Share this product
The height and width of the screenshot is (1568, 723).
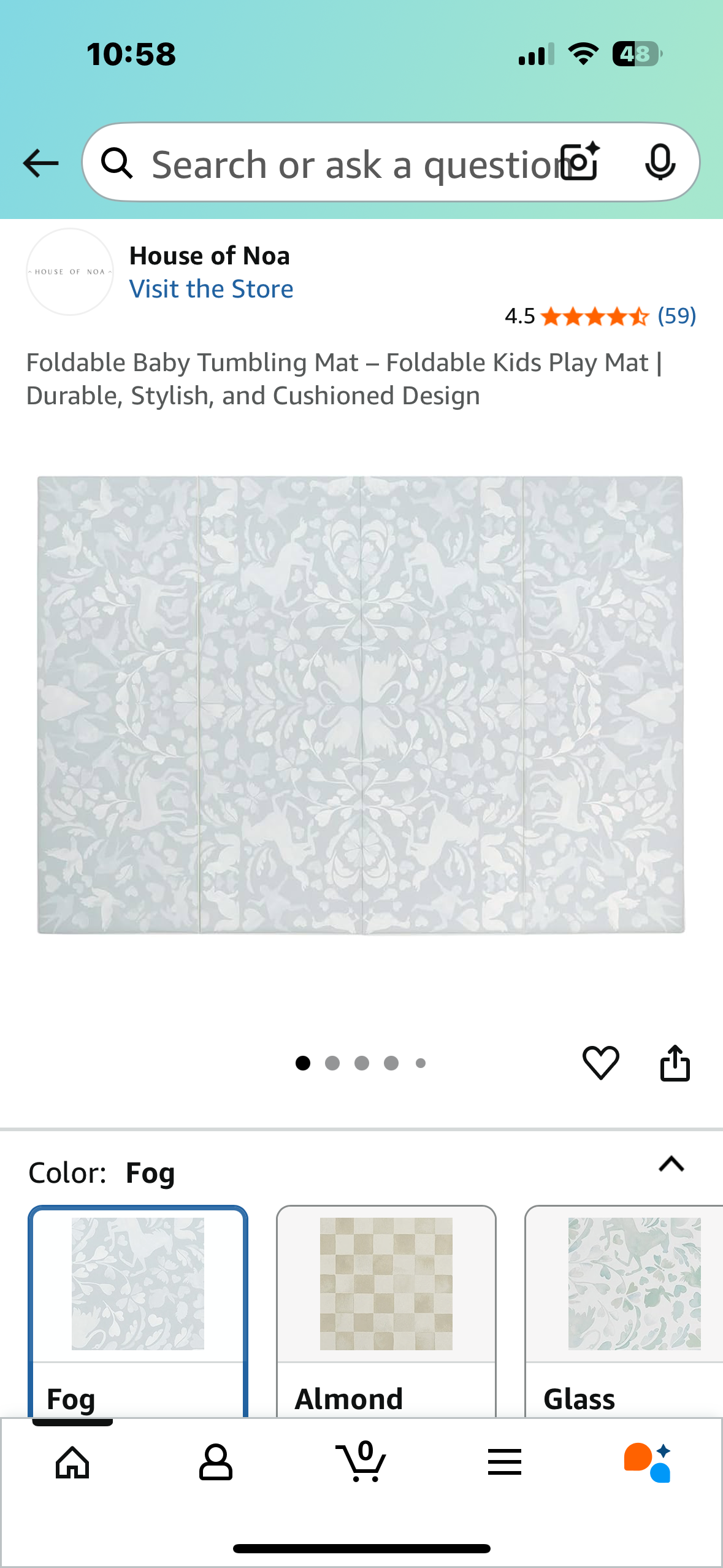click(x=675, y=1063)
